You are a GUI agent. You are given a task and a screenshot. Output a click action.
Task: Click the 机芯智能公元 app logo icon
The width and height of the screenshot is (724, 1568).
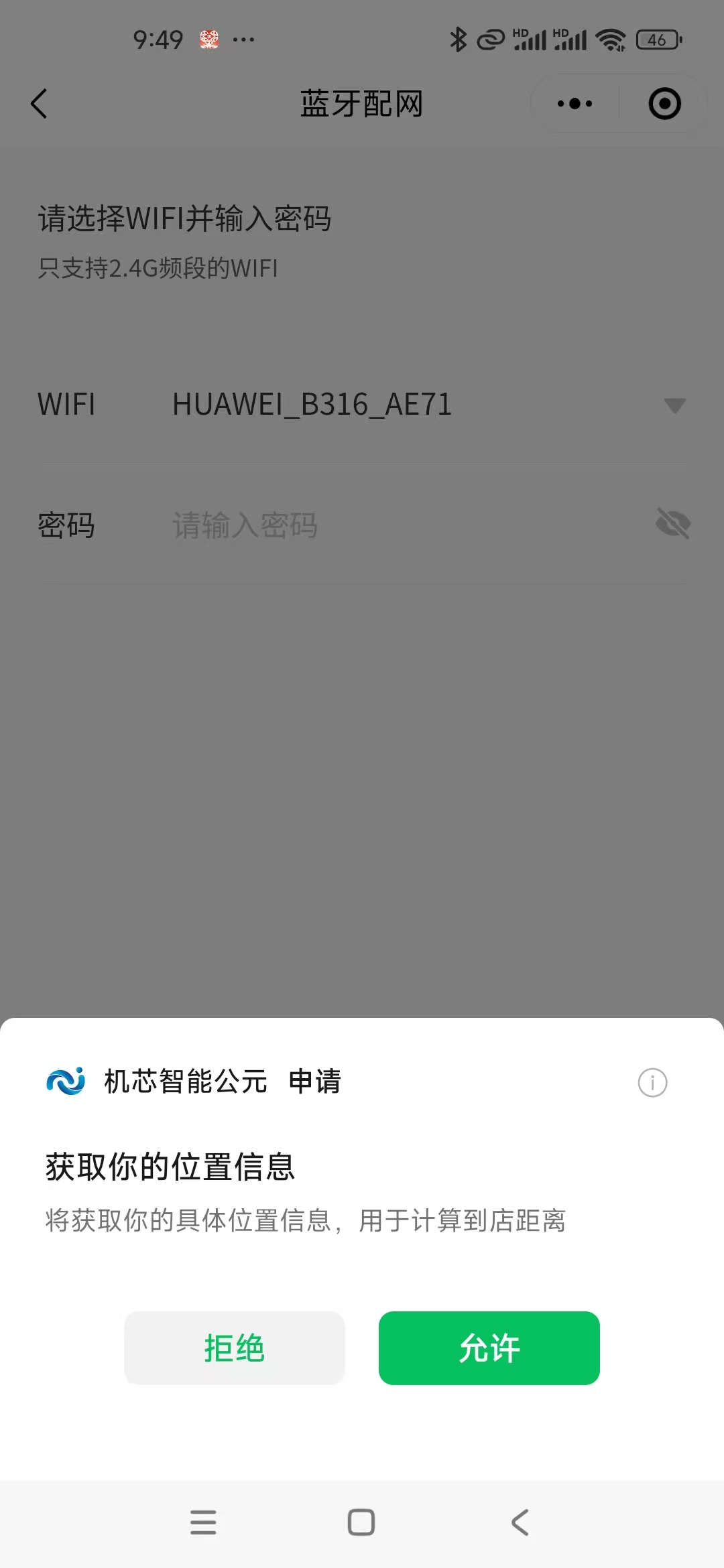click(x=65, y=1082)
